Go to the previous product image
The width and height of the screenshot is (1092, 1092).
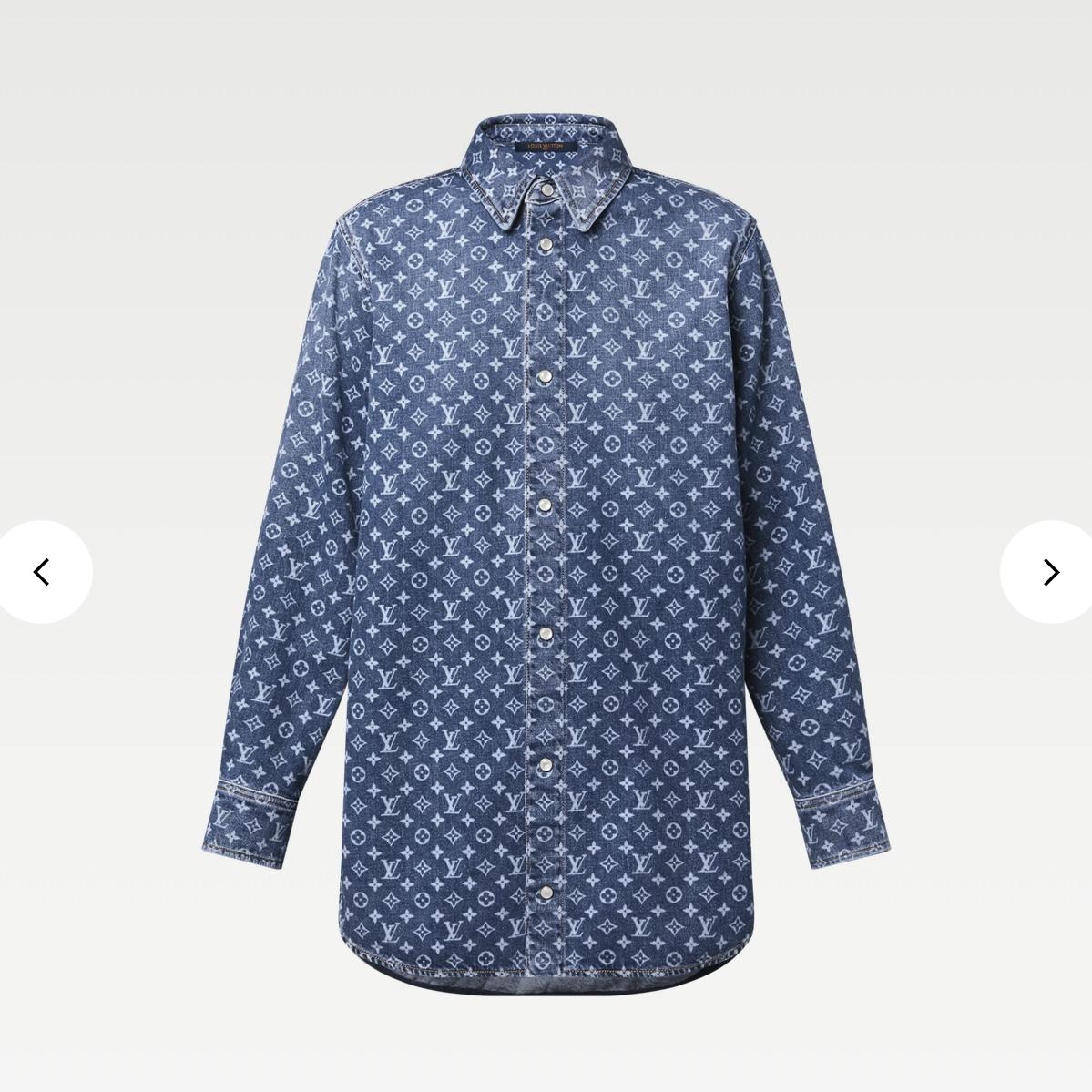[42, 572]
